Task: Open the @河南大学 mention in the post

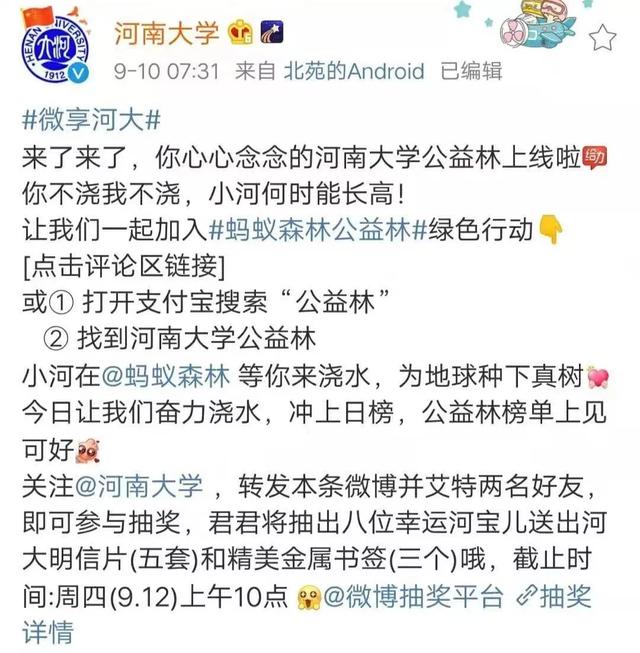Action: [139, 486]
